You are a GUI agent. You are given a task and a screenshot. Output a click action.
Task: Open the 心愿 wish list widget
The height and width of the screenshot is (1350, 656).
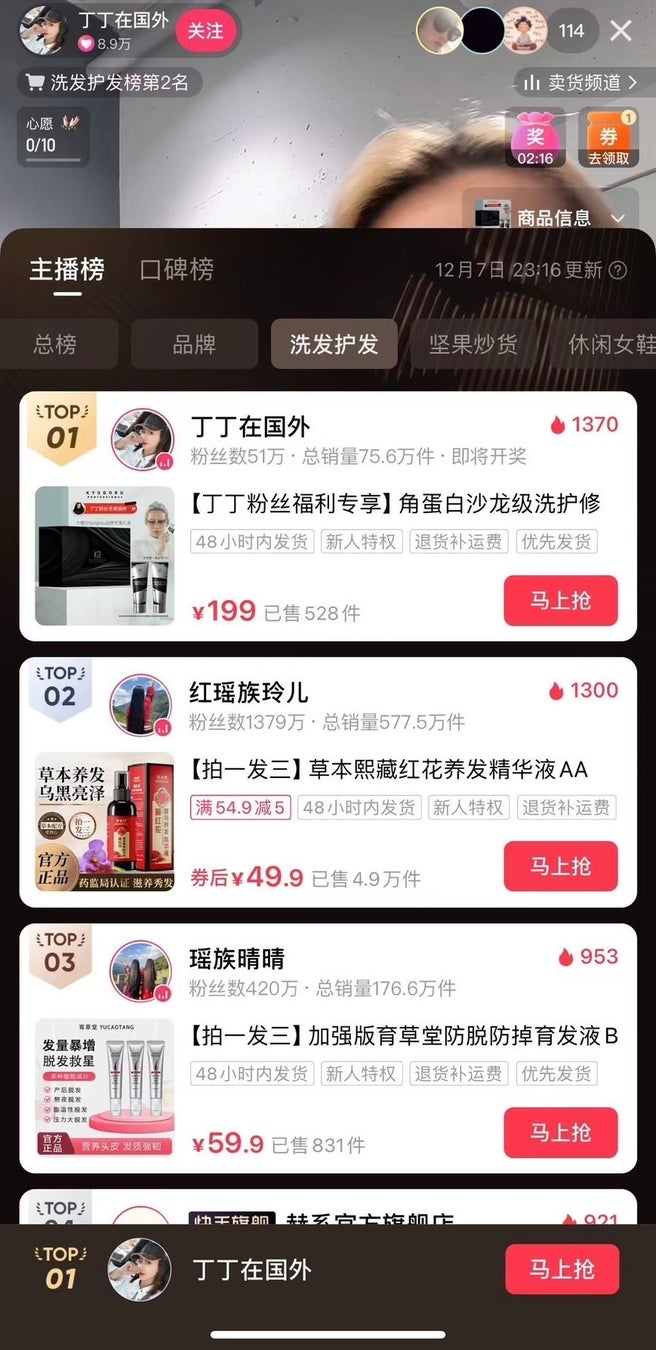[53, 136]
